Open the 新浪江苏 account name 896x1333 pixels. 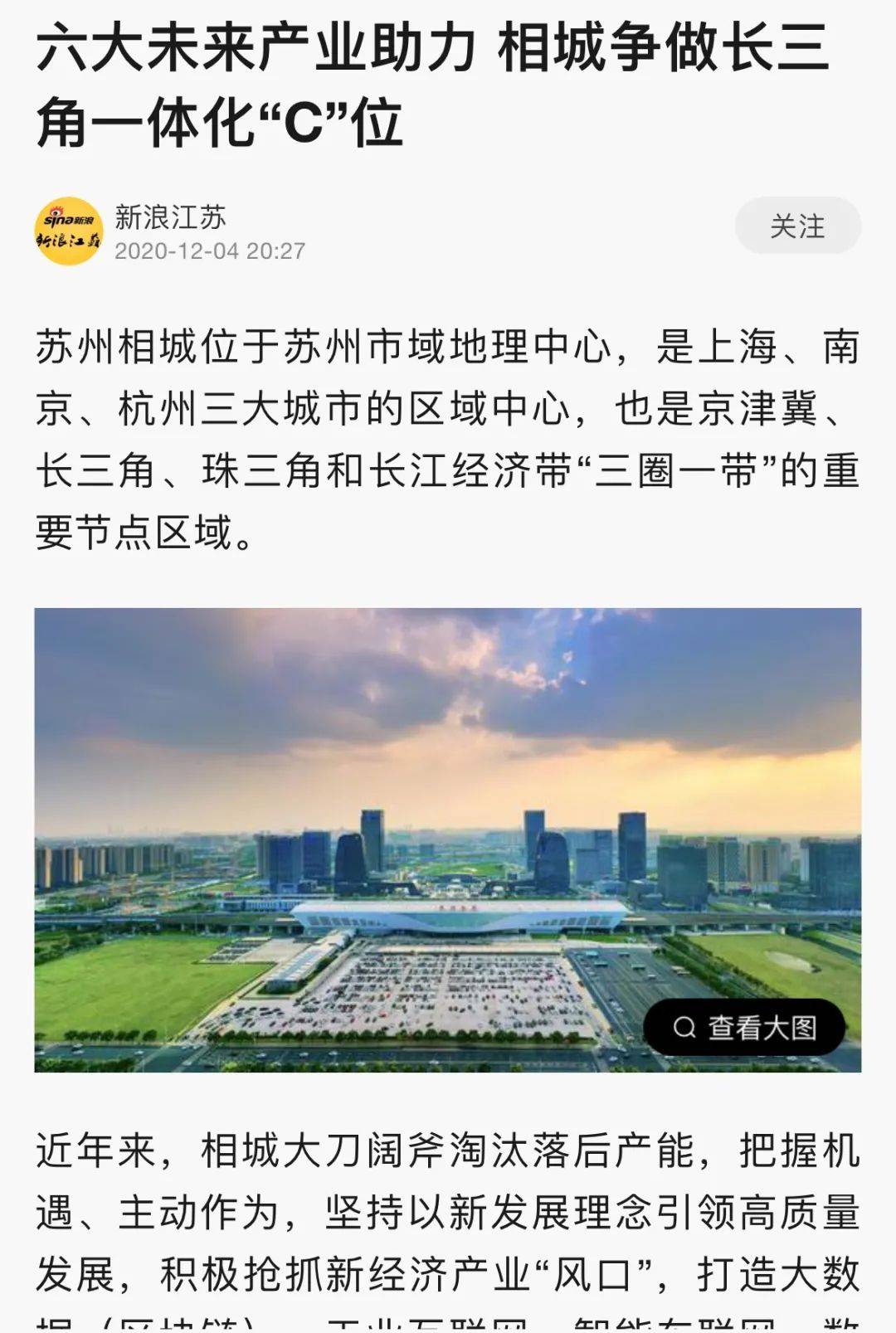170,217
